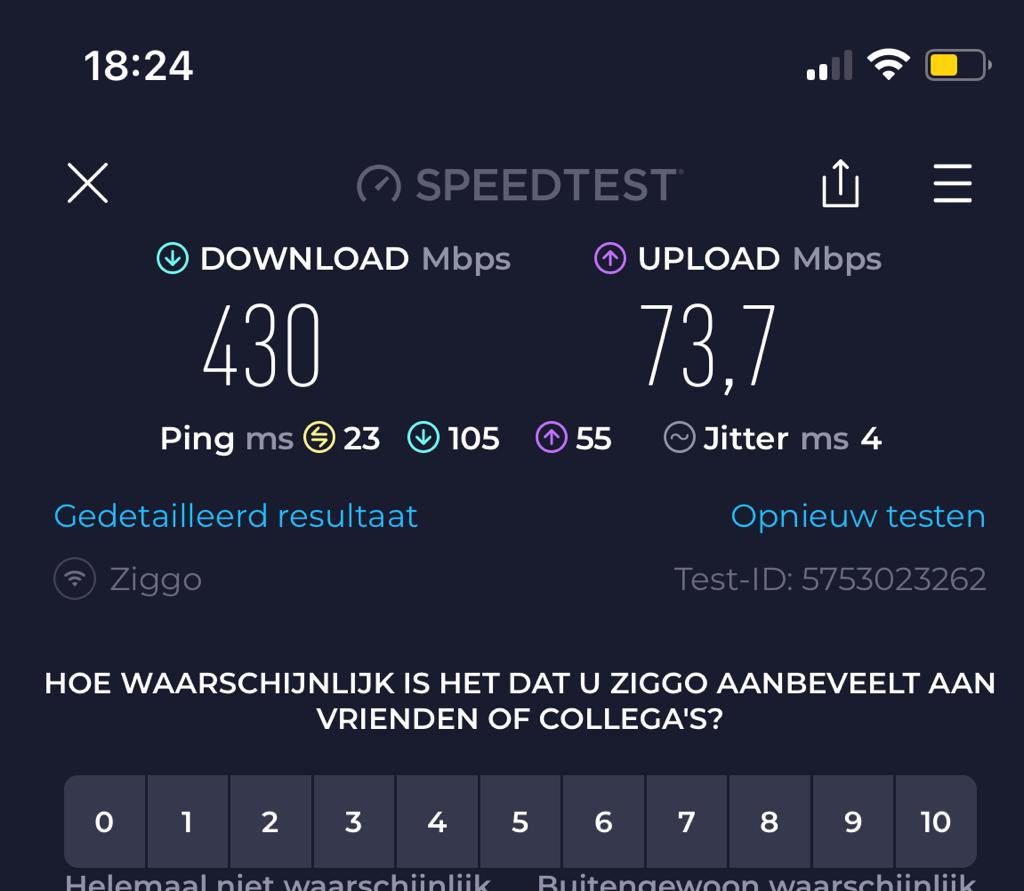Image resolution: width=1024 pixels, height=891 pixels.
Task: Open the hamburger menu
Action: coord(952,184)
